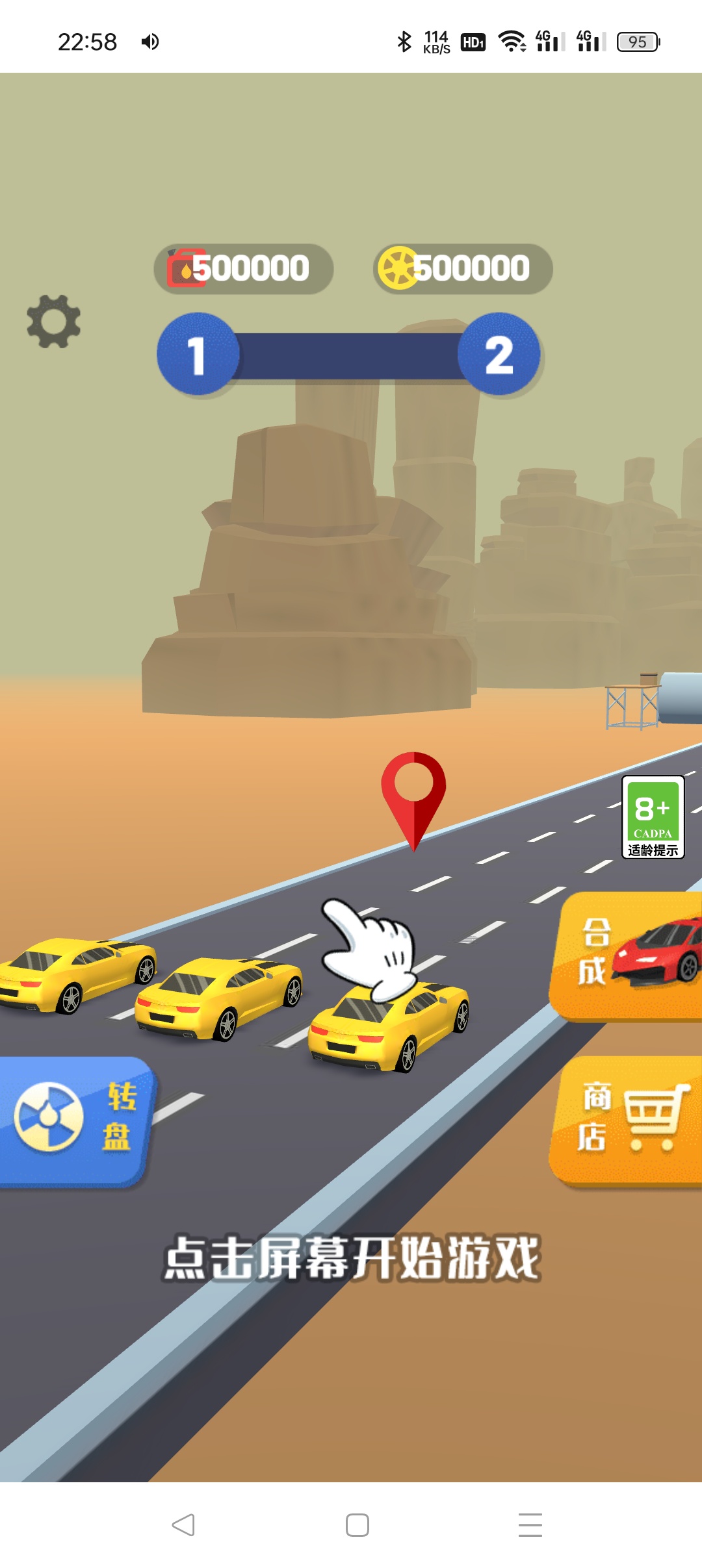
Task: Open the settings gear
Action: (x=54, y=322)
